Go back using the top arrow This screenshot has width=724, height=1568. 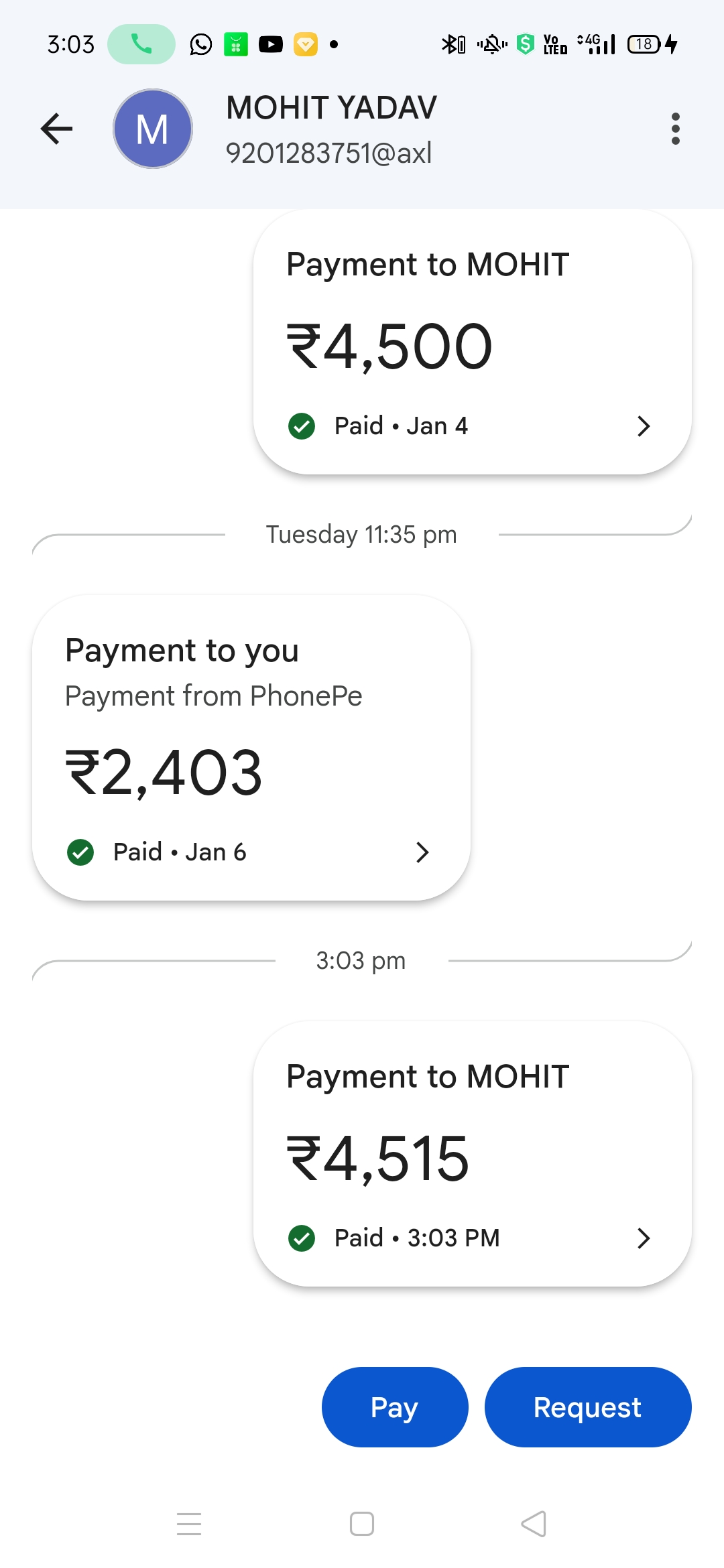[56, 129]
